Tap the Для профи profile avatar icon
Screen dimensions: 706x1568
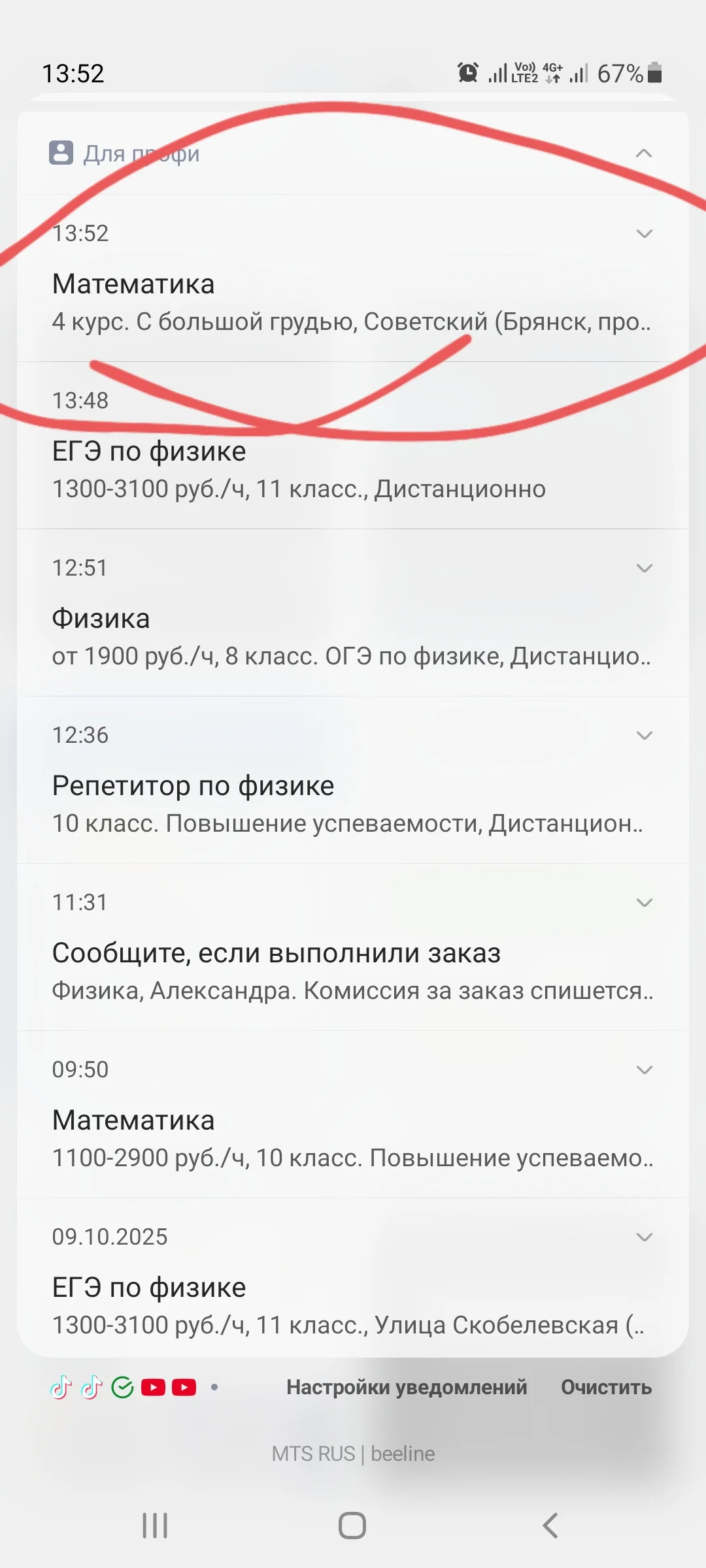tap(61, 153)
